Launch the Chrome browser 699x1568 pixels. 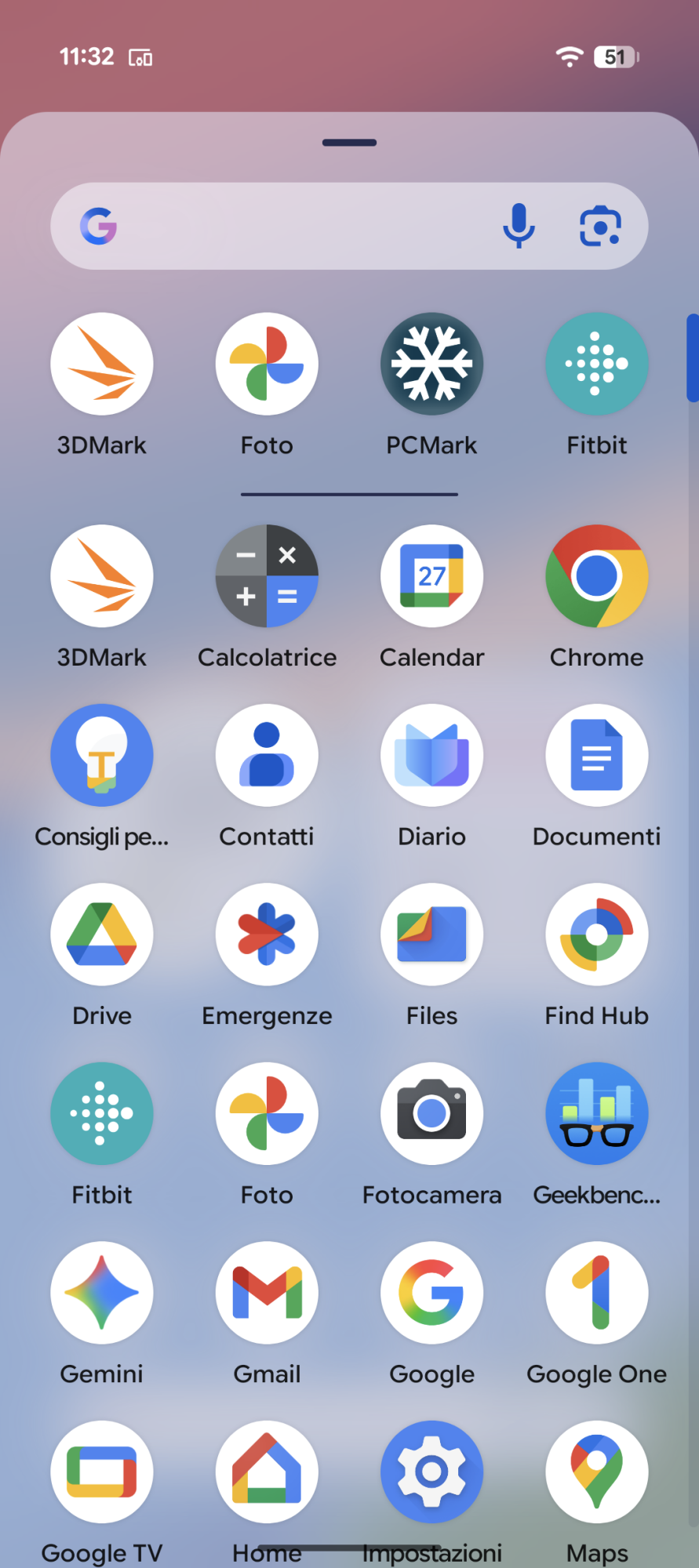tap(596, 576)
